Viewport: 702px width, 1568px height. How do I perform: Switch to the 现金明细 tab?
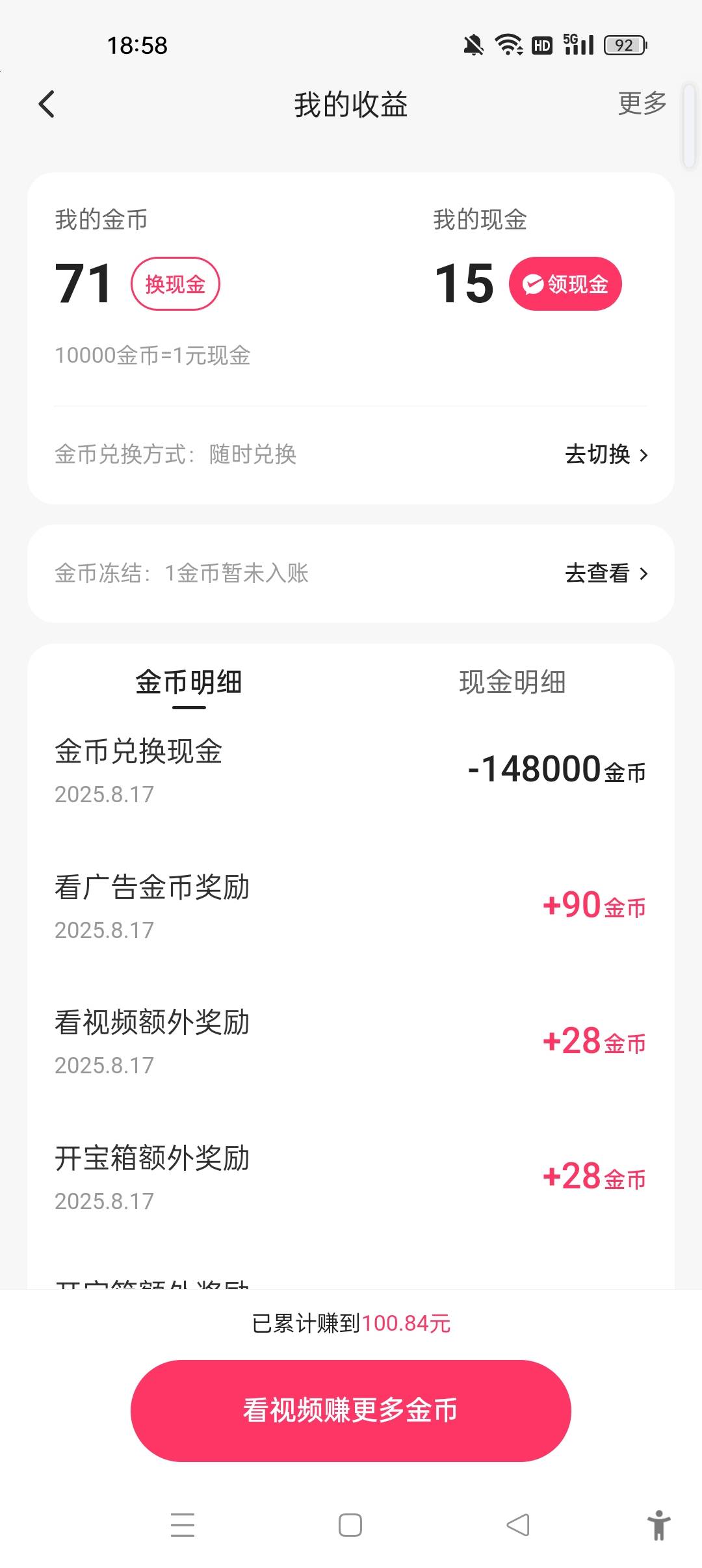click(512, 683)
